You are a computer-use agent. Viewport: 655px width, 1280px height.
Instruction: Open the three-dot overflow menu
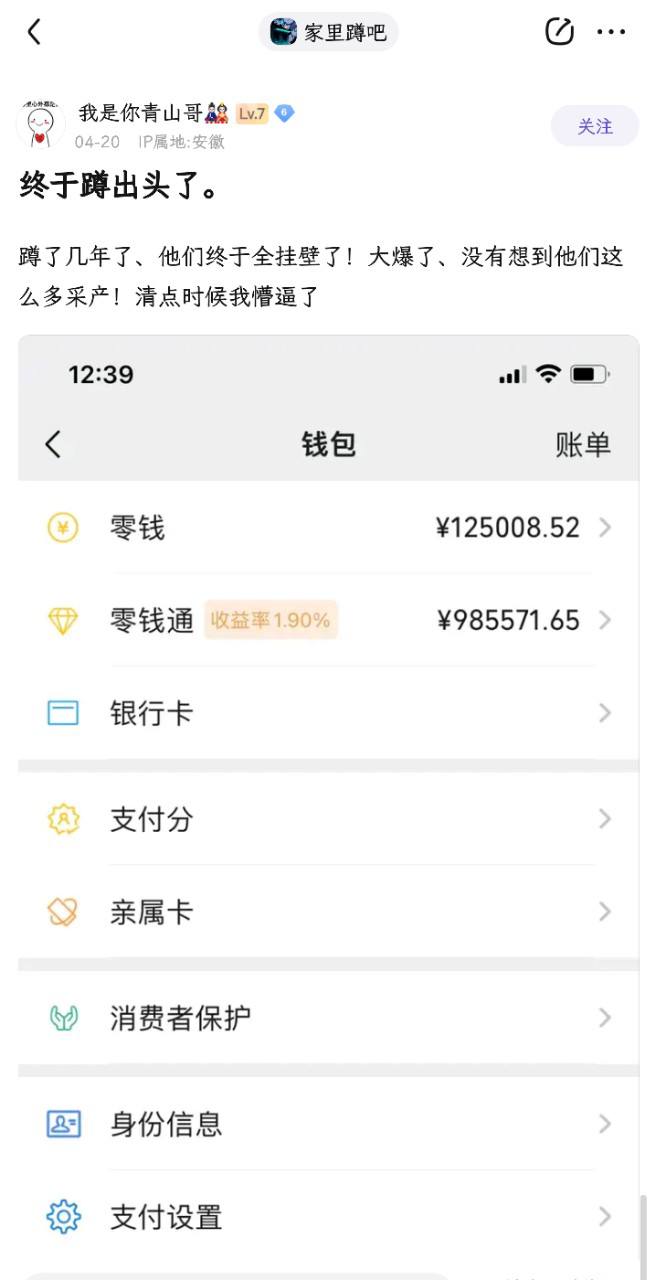pyautogui.click(x=611, y=32)
